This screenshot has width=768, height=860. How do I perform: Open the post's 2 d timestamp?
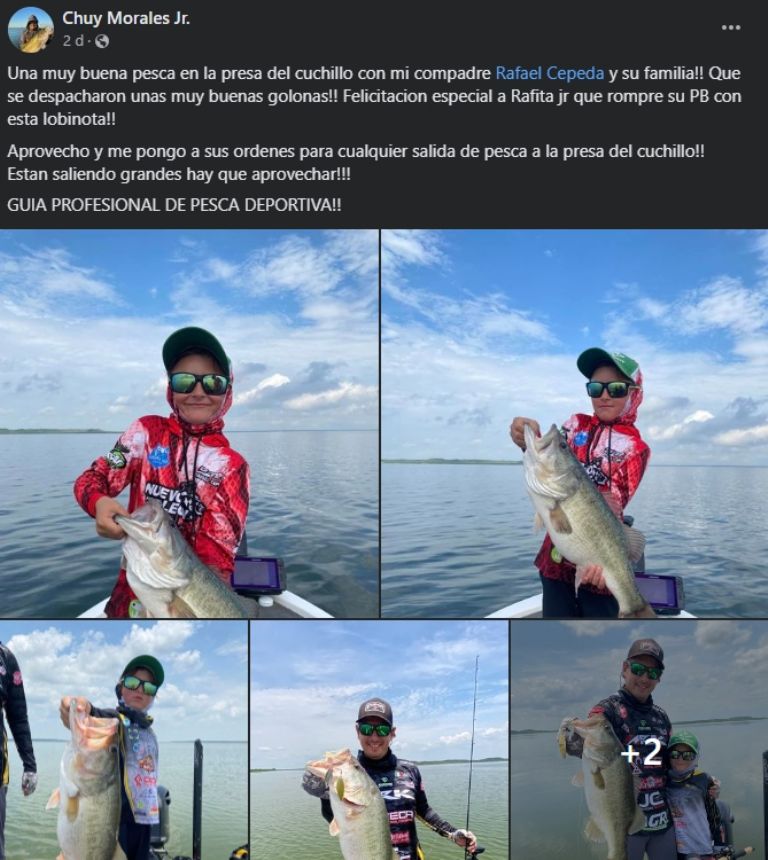(73, 41)
